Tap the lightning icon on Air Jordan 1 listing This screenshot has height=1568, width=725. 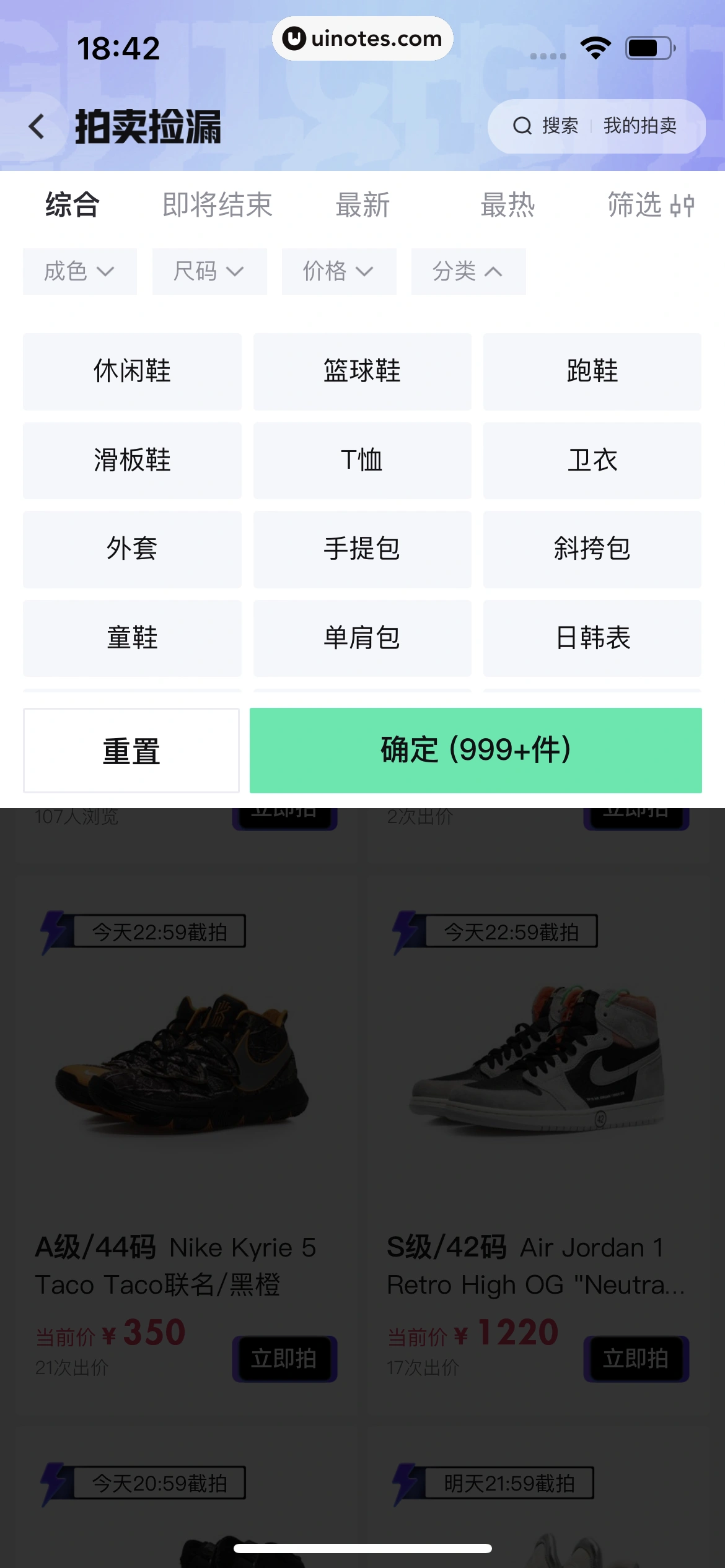(403, 932)
